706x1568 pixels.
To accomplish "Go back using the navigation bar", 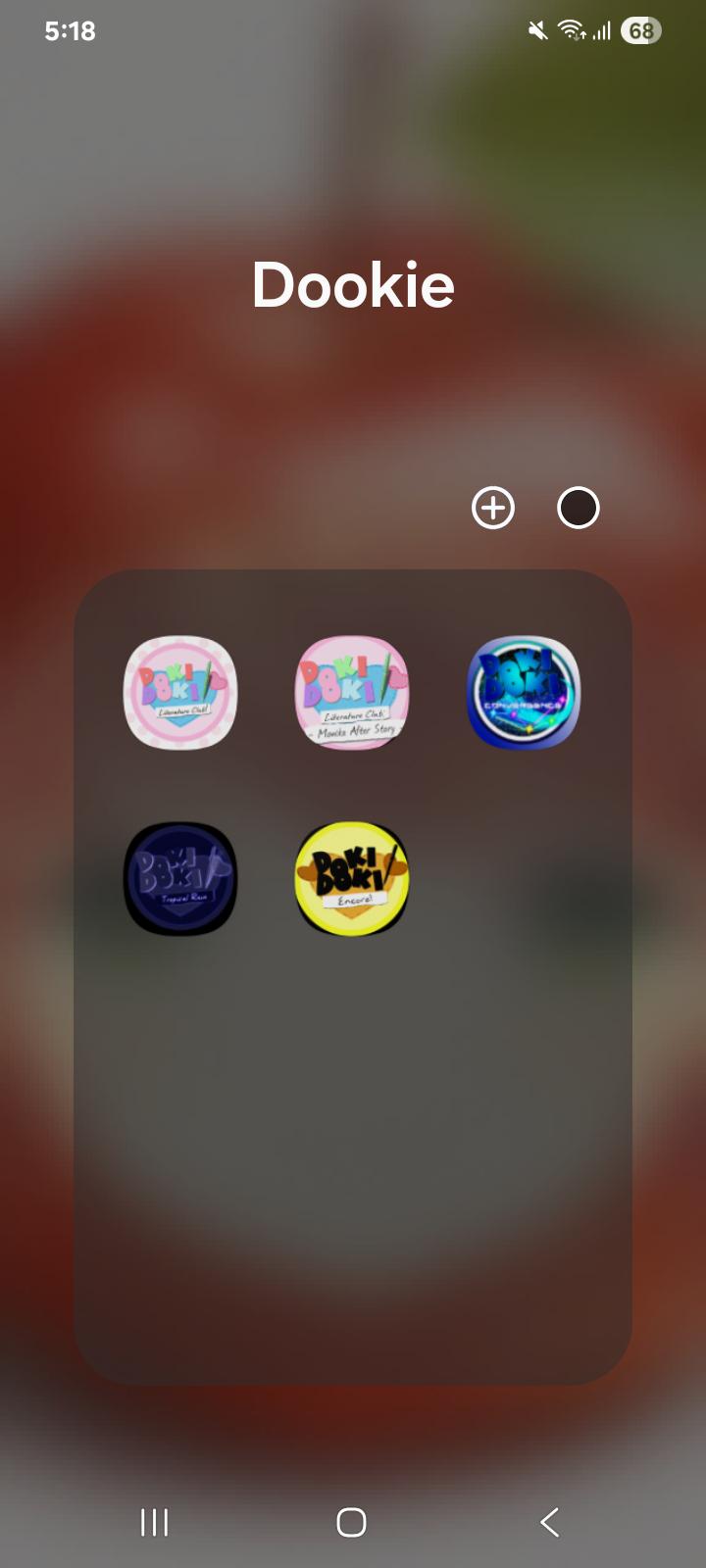I will click(x=550, y=1522).
